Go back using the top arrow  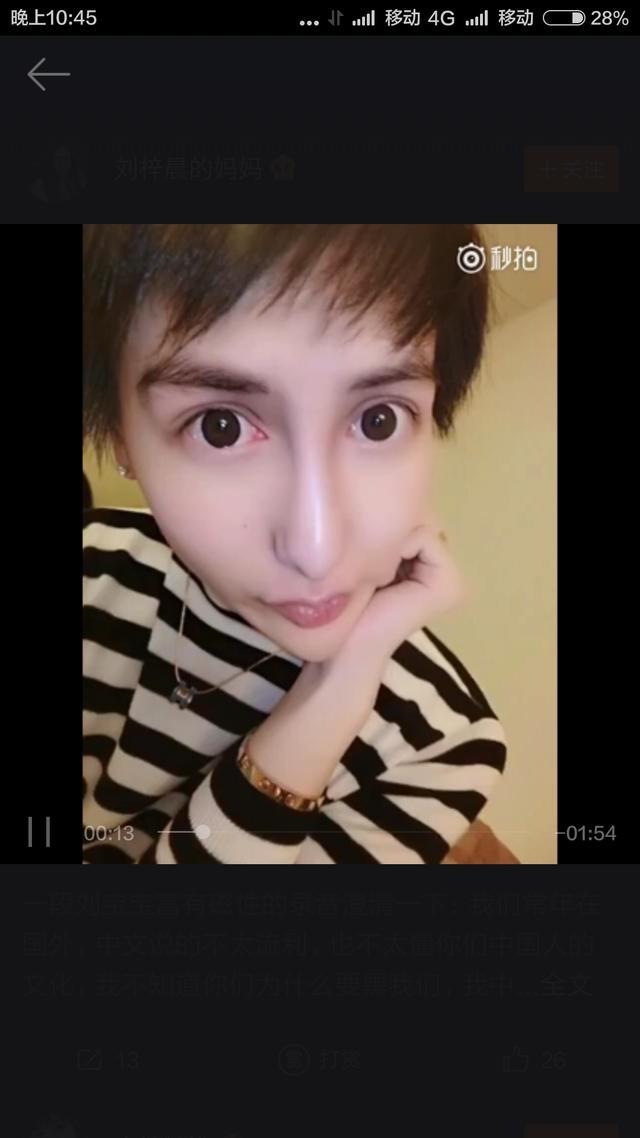[x=48, y=74]
